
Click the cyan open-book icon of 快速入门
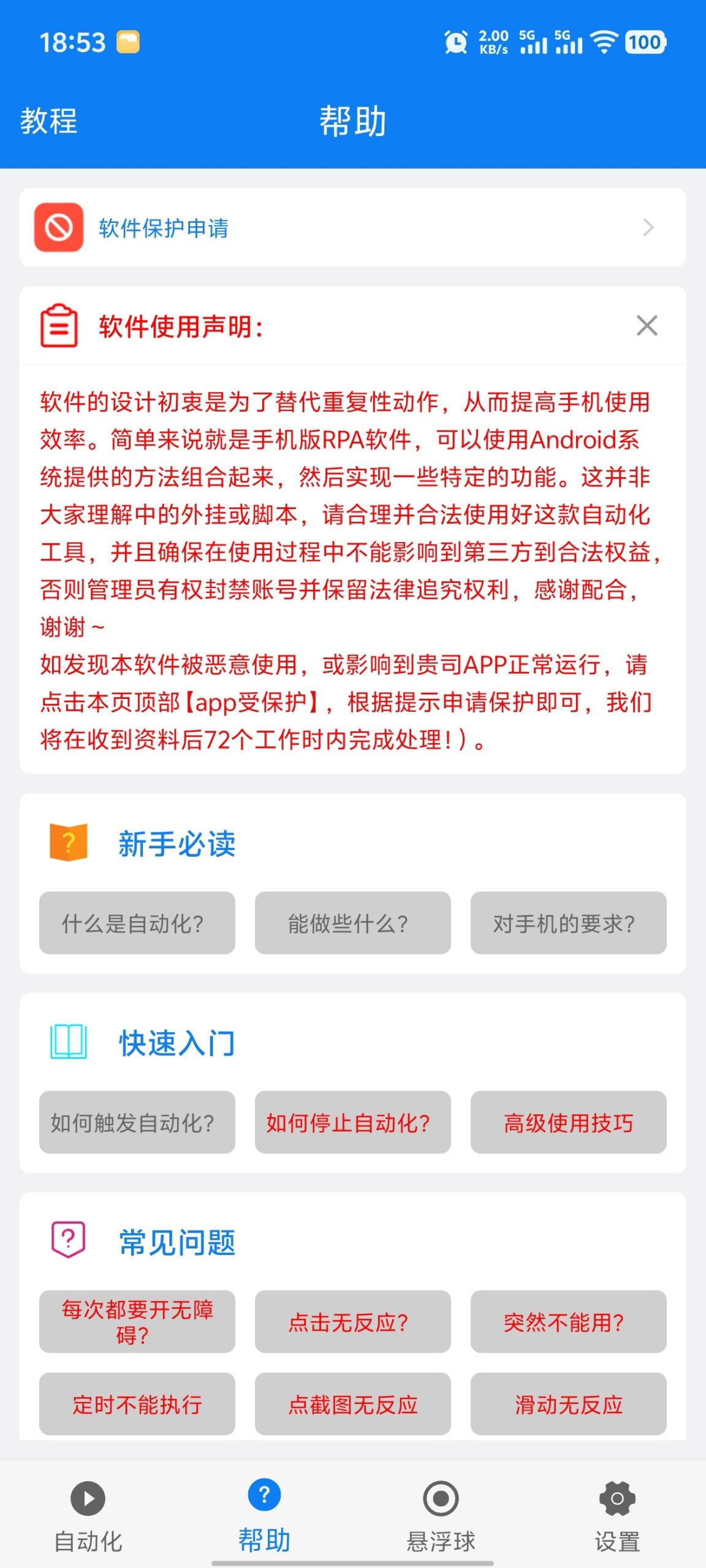[x=69, y=1042]
